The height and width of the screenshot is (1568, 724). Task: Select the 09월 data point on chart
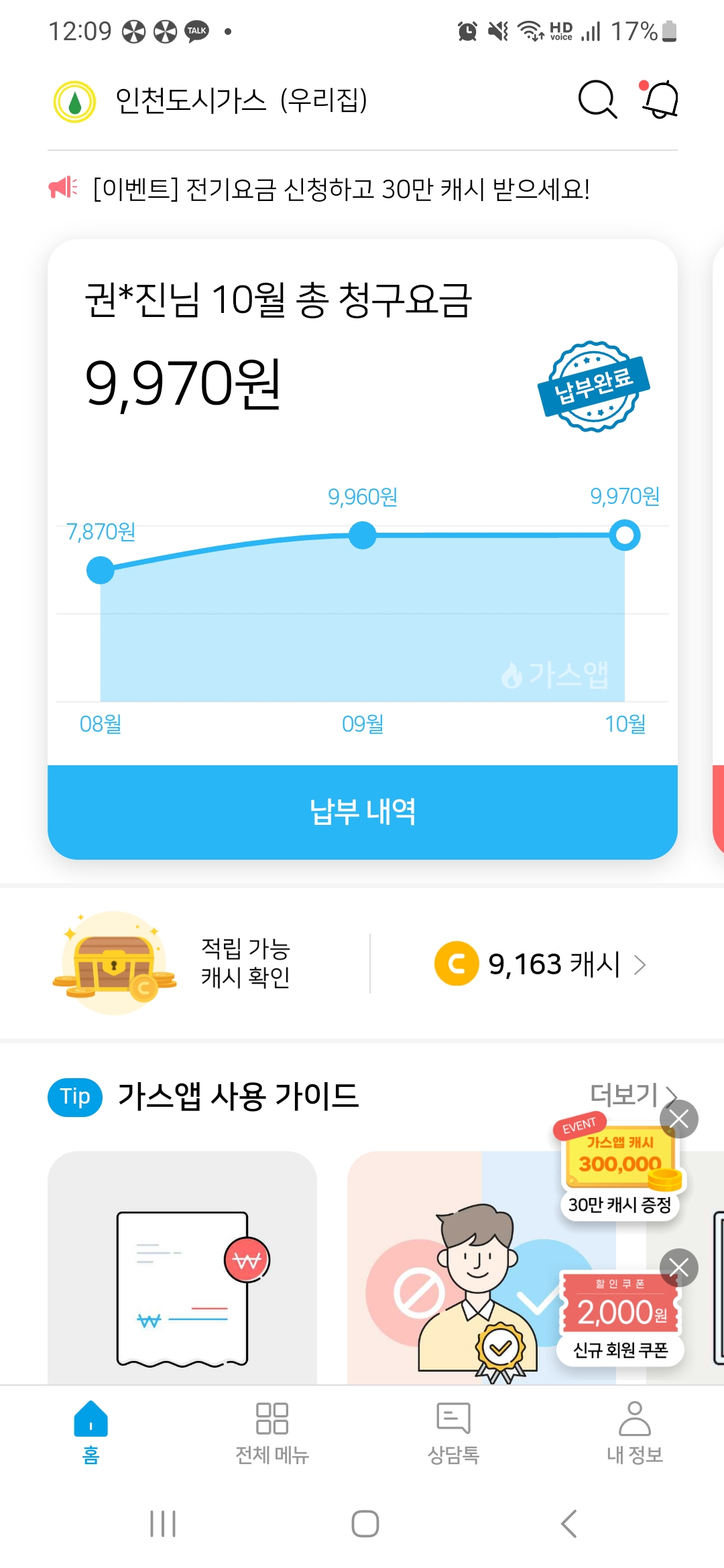click(x=363, y=535)
